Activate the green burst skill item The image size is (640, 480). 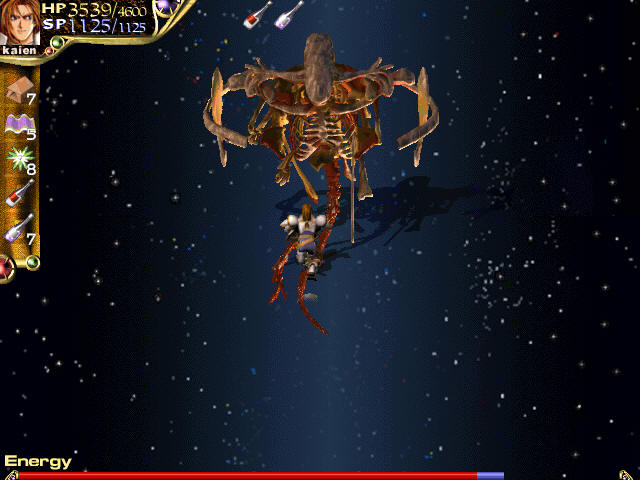coord(18,159)
